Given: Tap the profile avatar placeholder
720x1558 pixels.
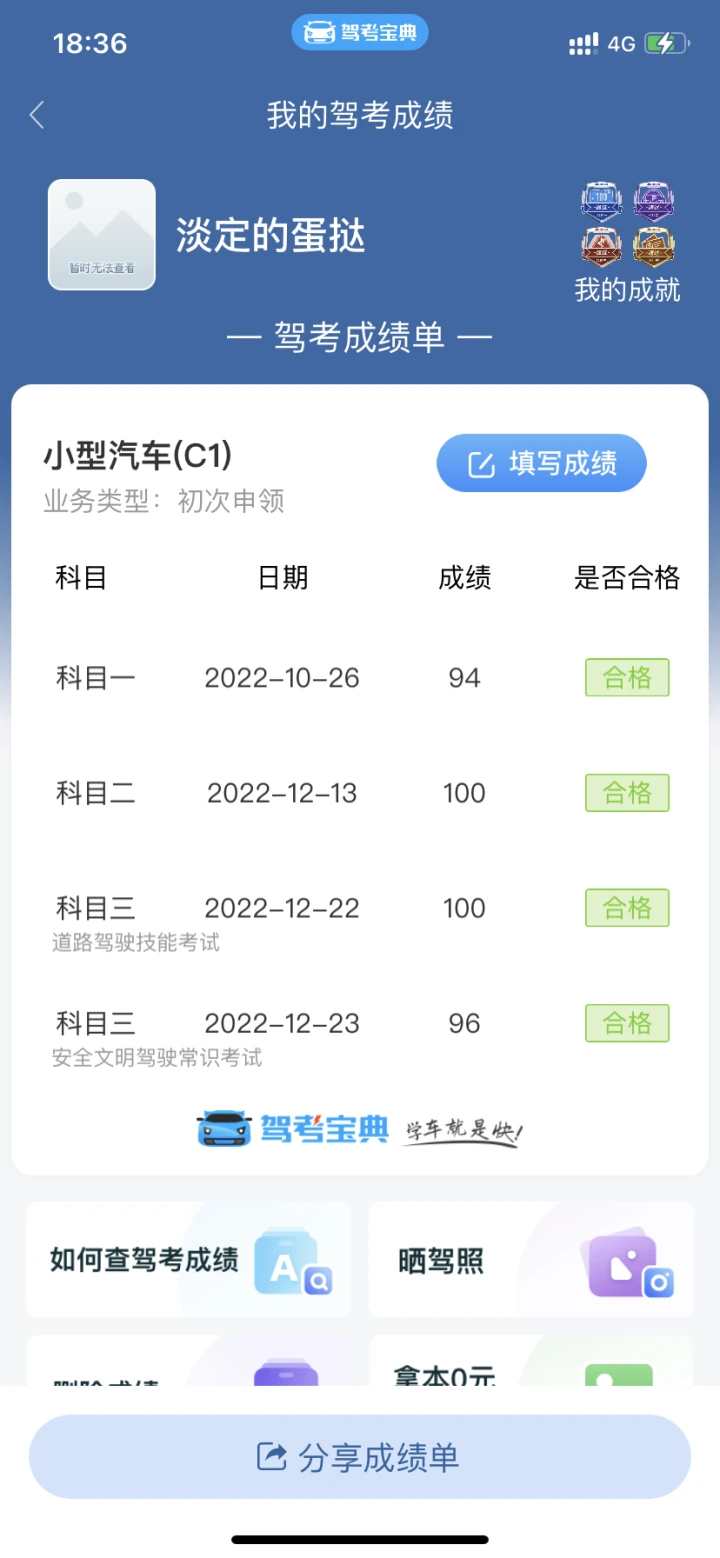Looking at the screenshot, I should (x=102, y=235).
